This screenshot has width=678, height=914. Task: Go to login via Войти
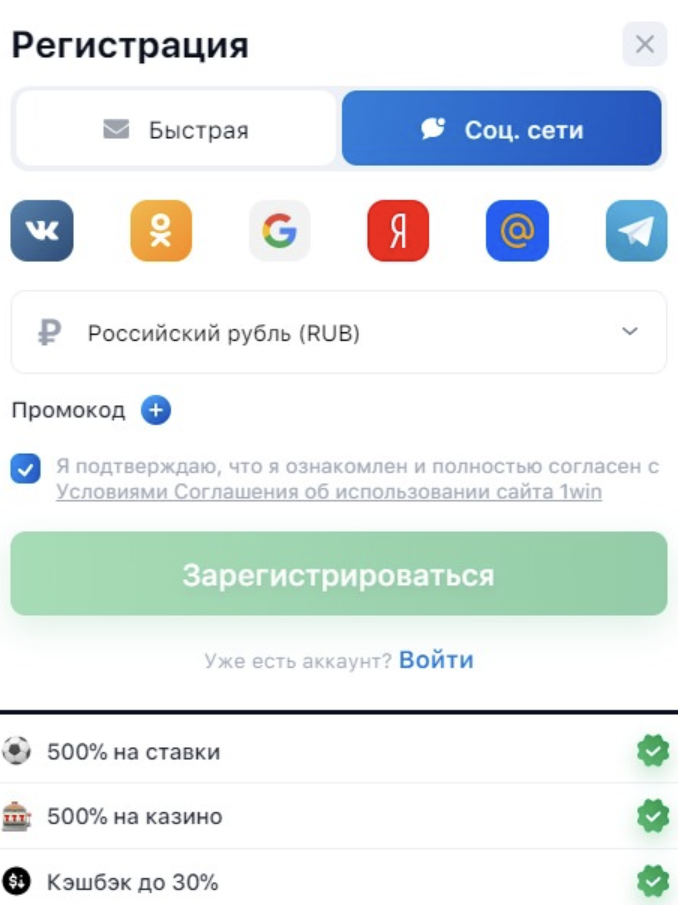point(436,660)
